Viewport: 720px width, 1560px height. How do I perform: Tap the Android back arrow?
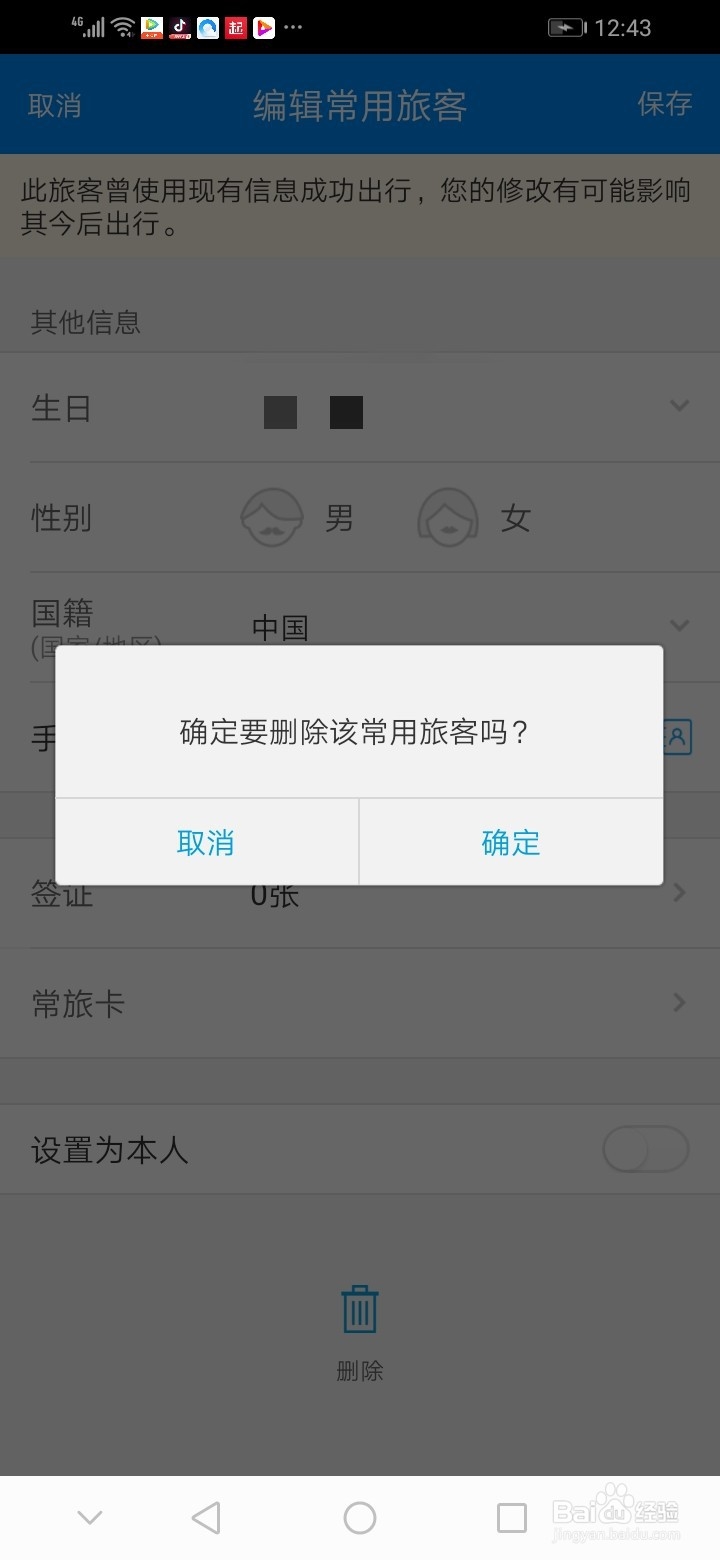point(205,1516)
